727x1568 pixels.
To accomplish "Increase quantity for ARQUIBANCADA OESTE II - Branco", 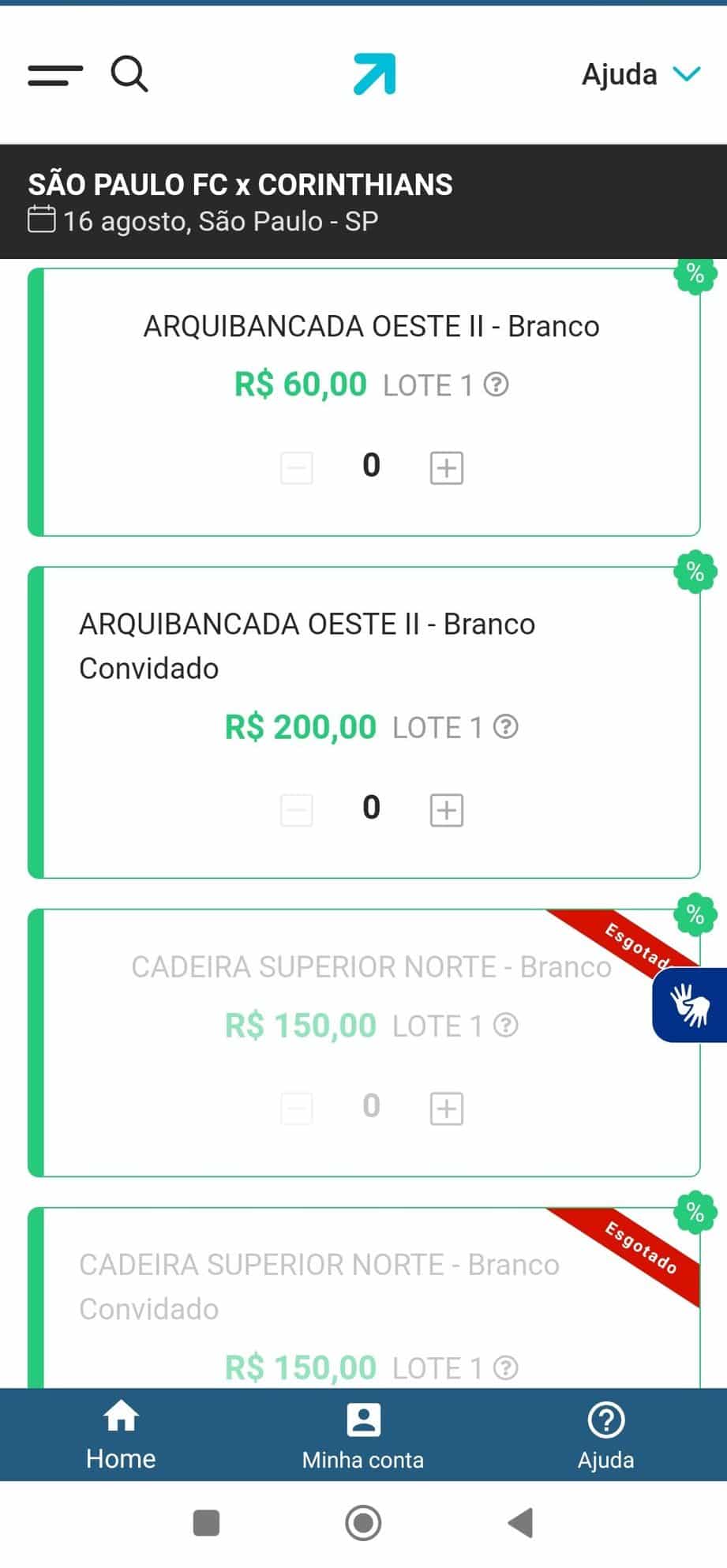I will [445, 467].
